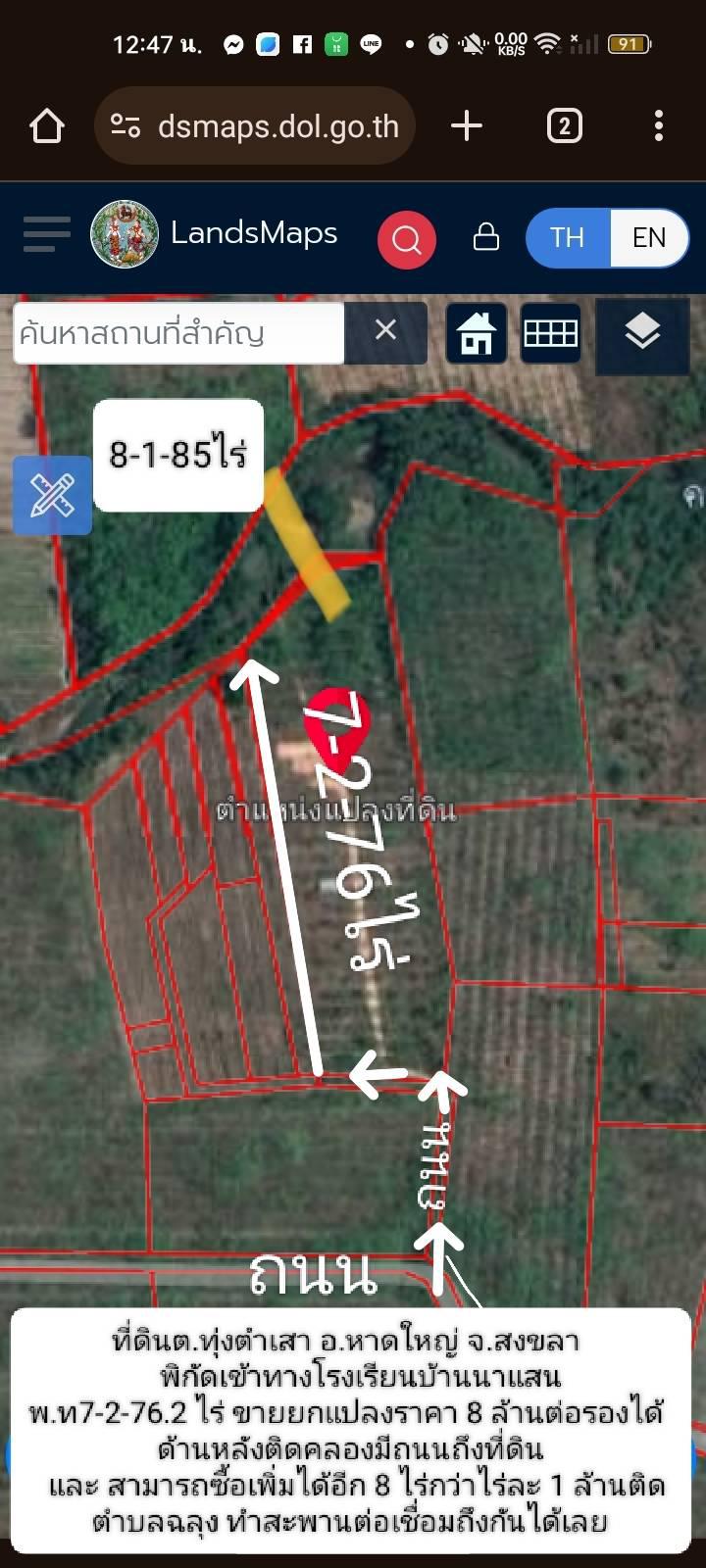Open the browser overflow menu
Viewport: 706px width, 1568px height.
pos(658,125)
